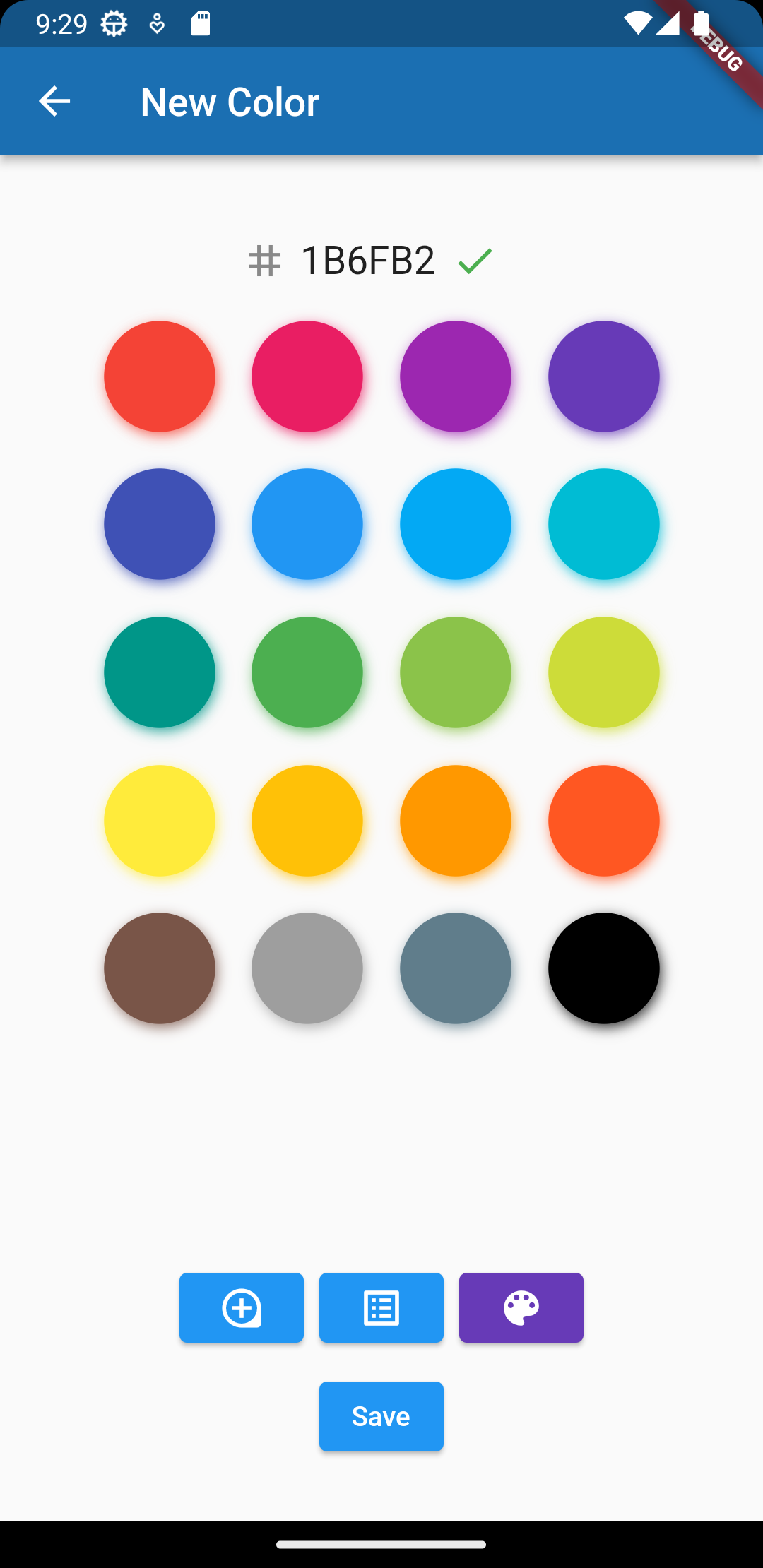Pick the pink color swatch
The width and height of the screenshot is (763, 1568).
(307, 376)
